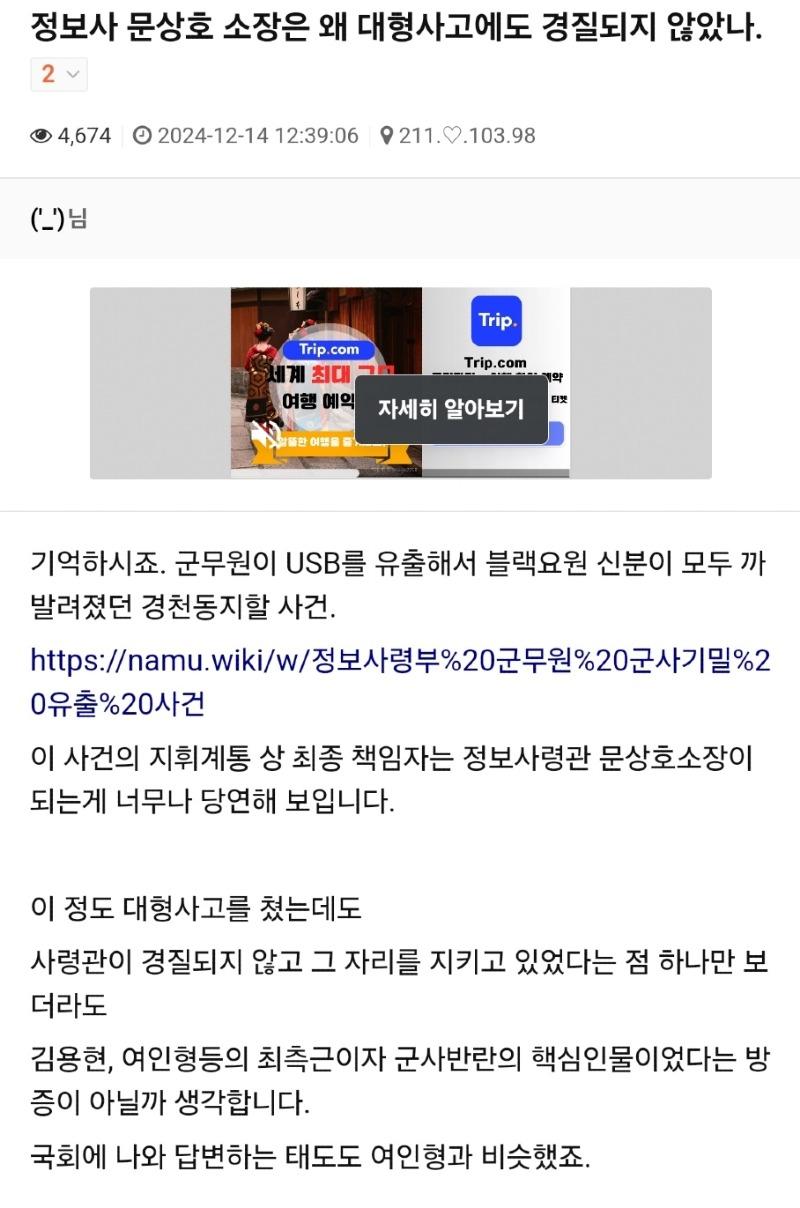Tap the 자세히 알아보기 button on the ad

click(450, 409)
